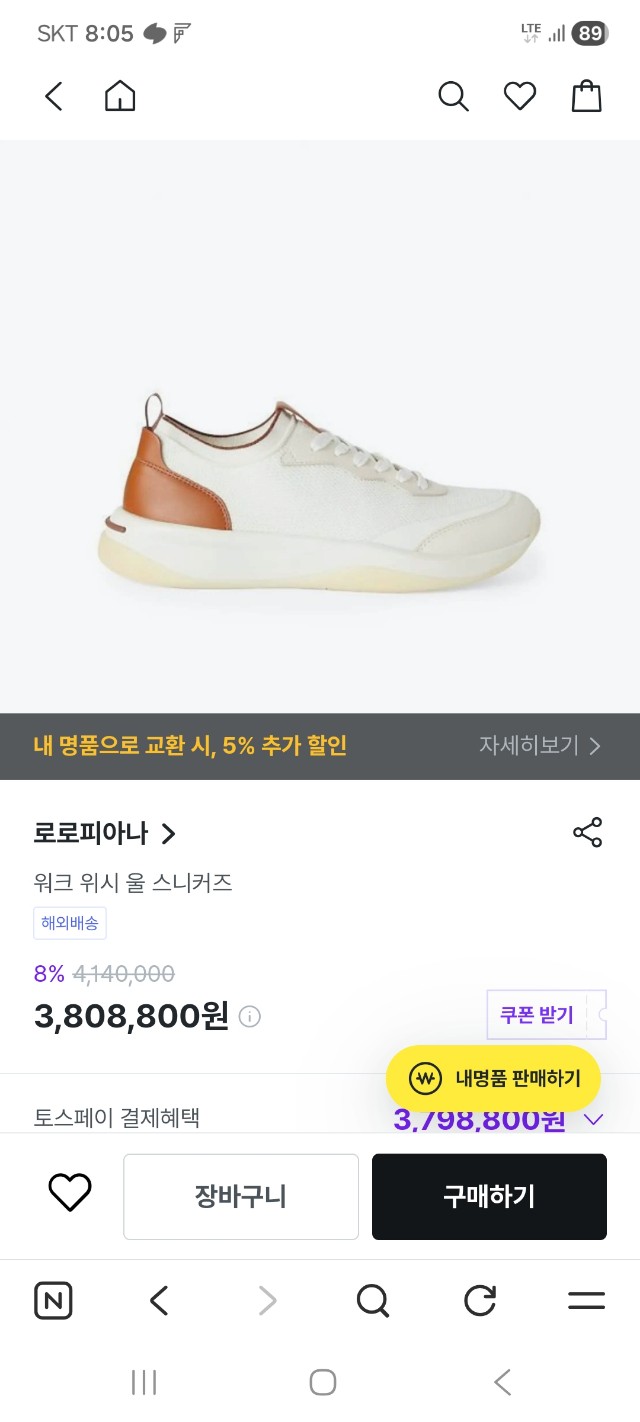Reload the page
The image size is (640, 1422).
pos(480,1301)
